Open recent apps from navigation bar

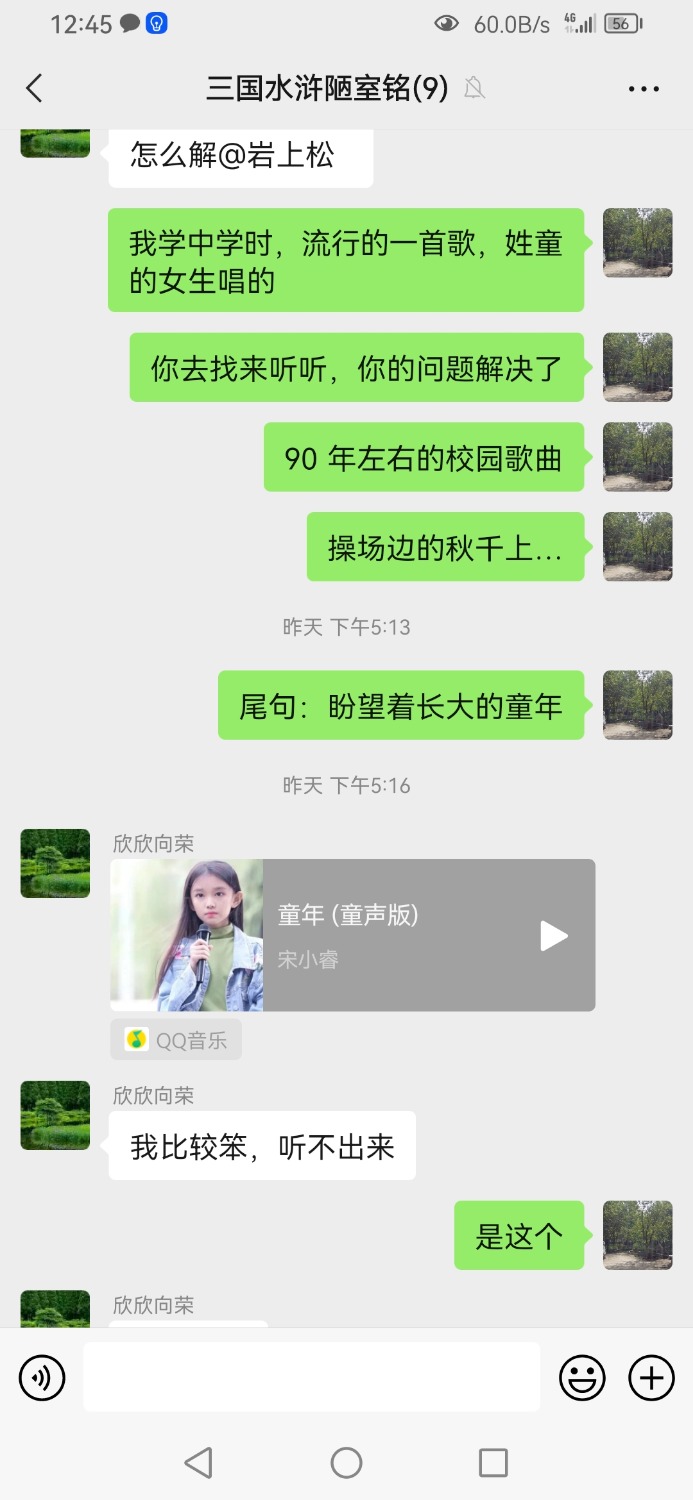click(x=493, y=1463)
